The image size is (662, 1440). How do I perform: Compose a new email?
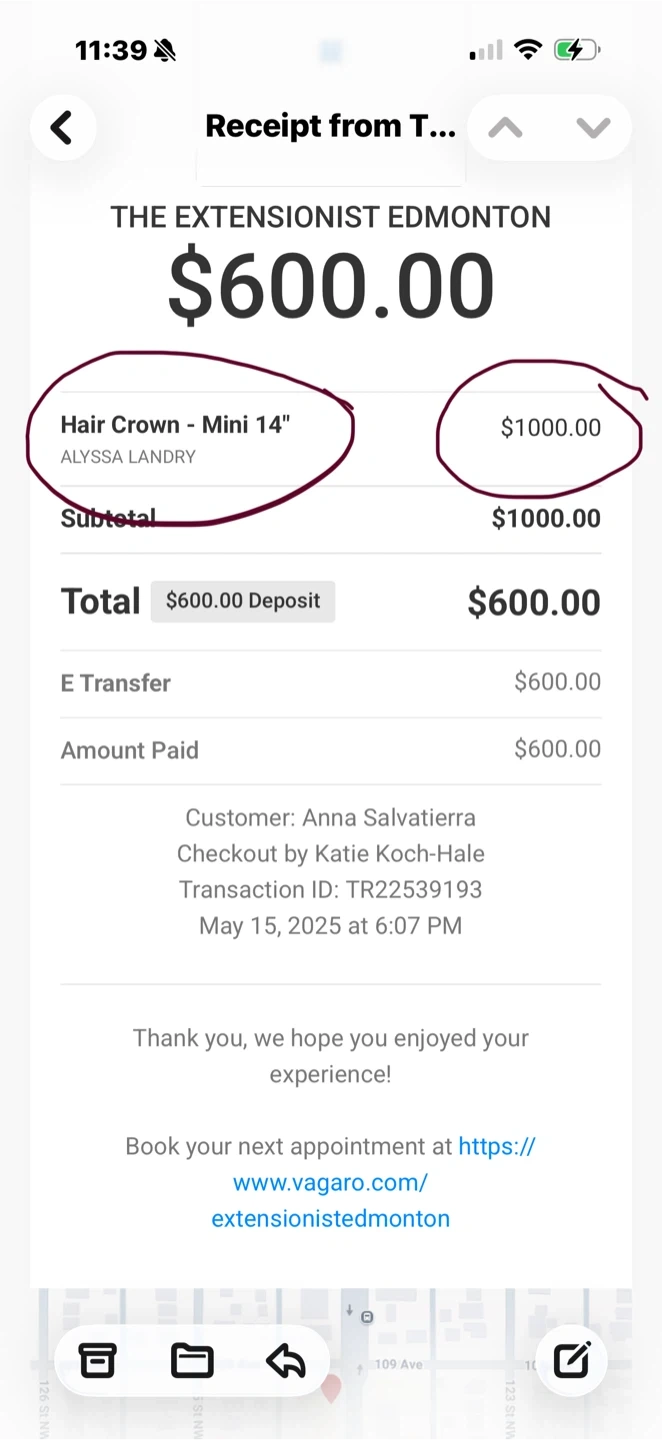(572, 1360)
